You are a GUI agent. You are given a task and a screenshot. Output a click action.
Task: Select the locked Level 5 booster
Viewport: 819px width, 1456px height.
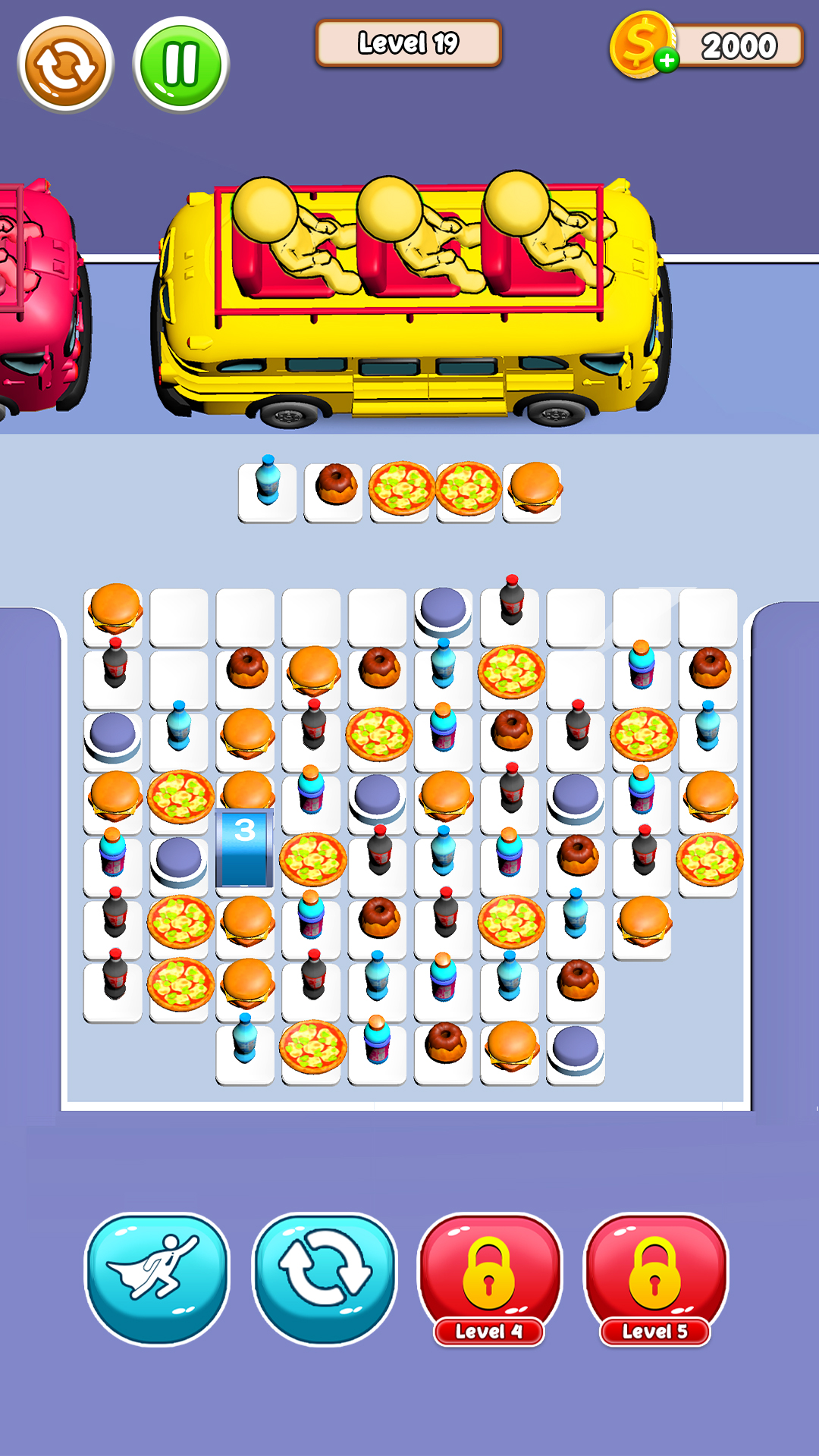[x=655, y=1278]
